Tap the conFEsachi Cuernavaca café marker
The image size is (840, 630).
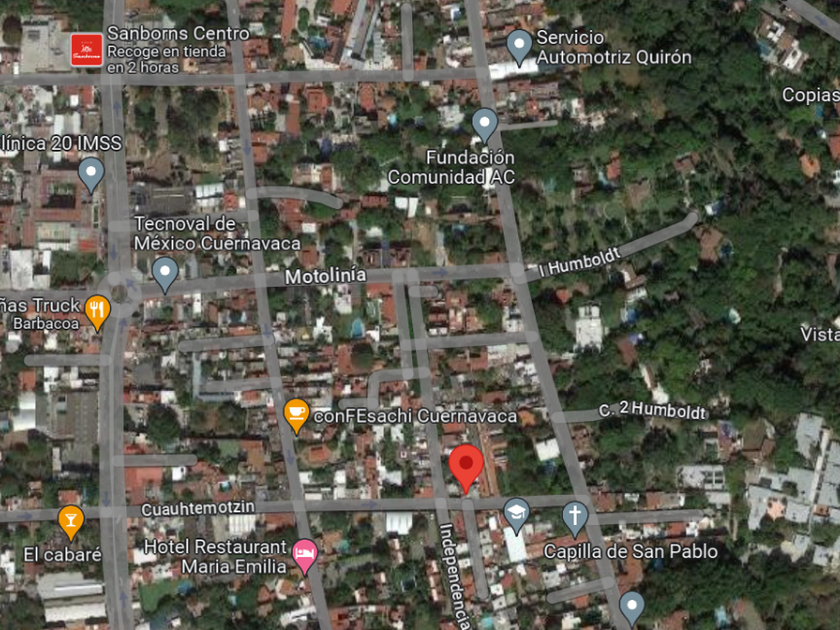[x=296, y=416]
